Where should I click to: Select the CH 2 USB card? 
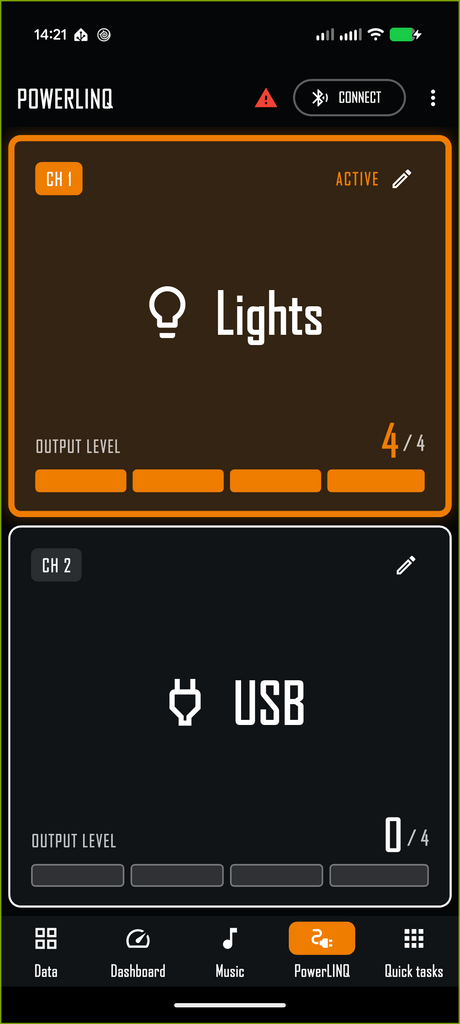tap(230, 716)
